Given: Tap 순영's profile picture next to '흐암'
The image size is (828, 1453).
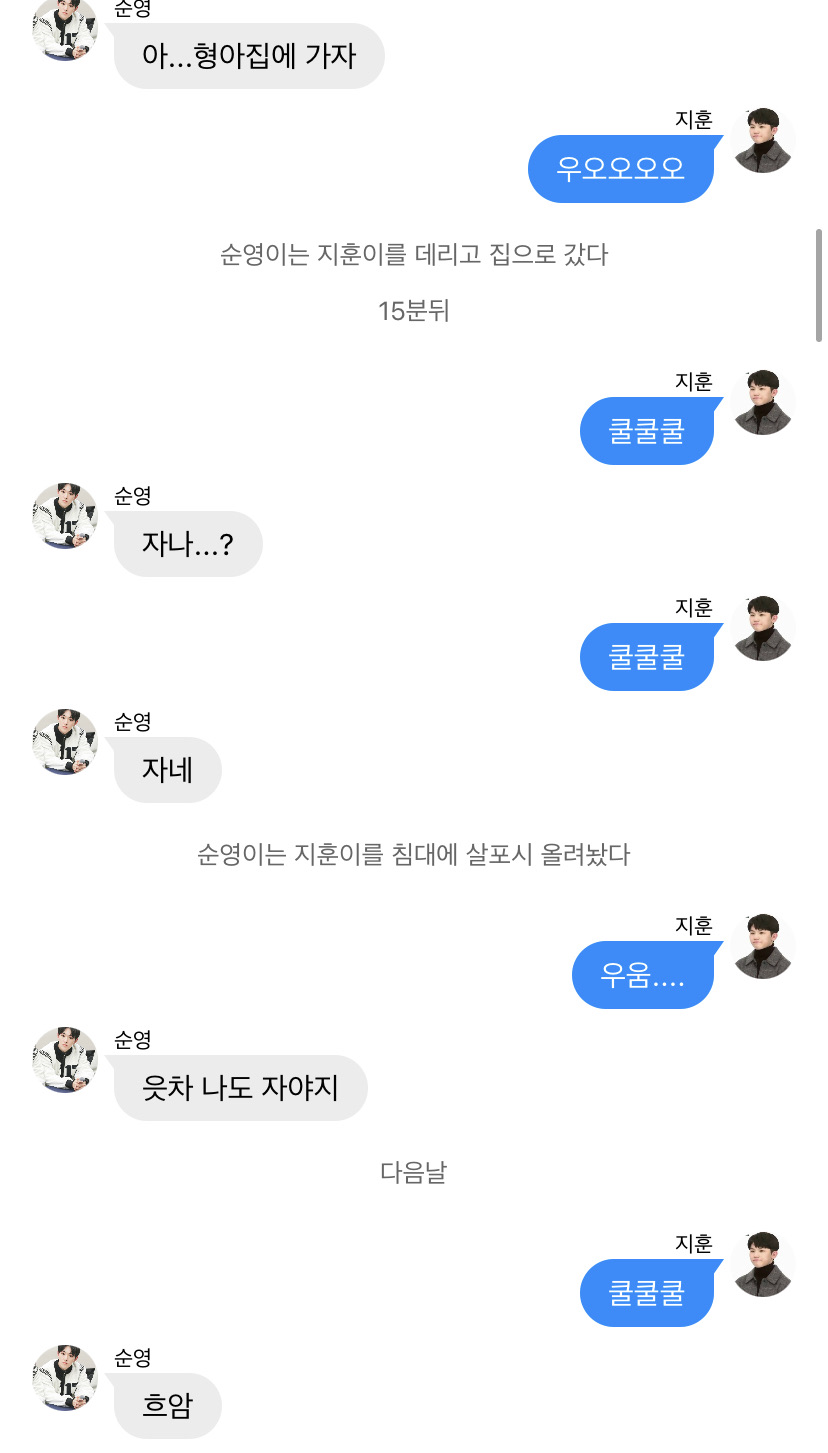Looking at the screenshot, I should [65, 1378].
